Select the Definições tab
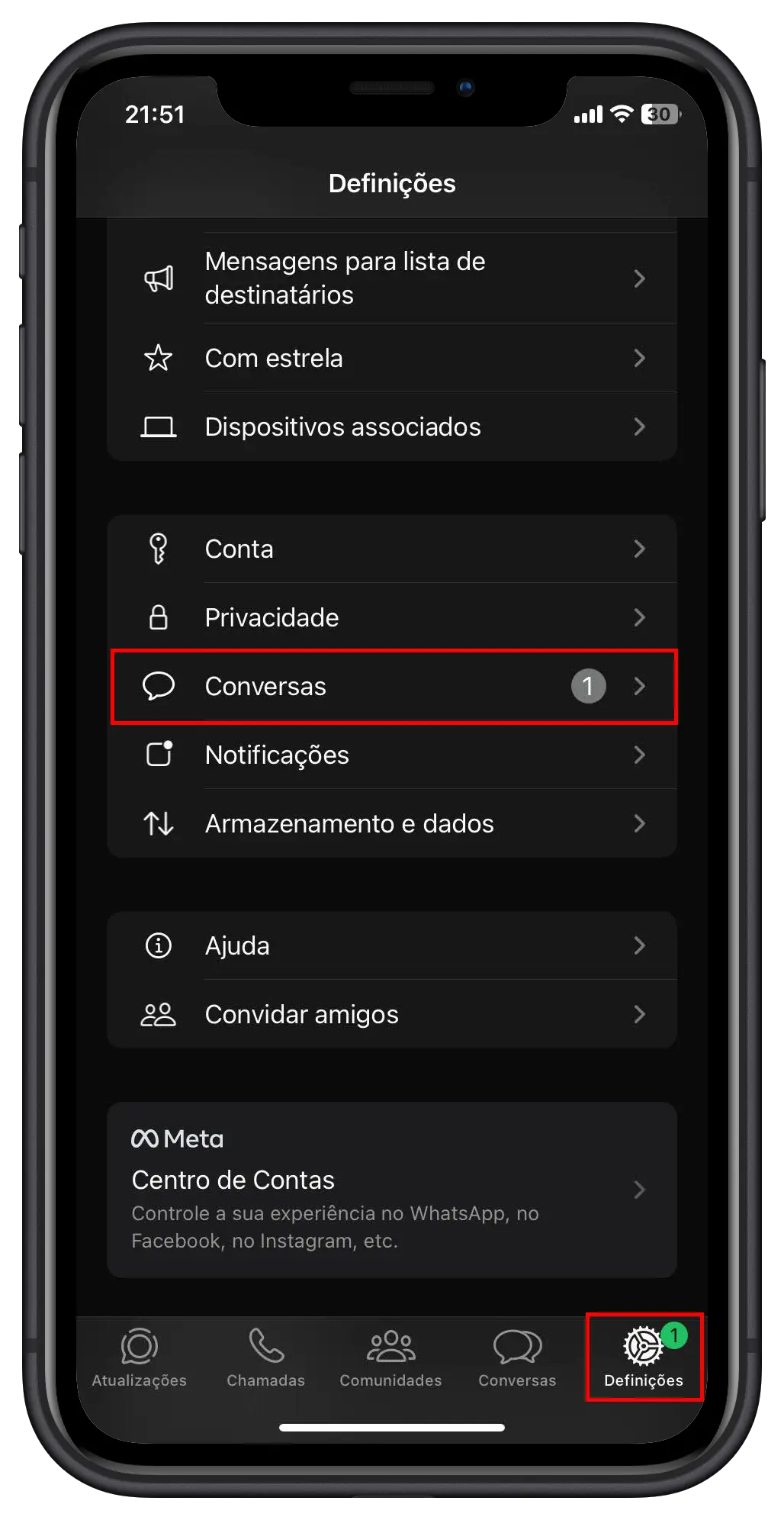784x1520 pixels. [644, 1357]
